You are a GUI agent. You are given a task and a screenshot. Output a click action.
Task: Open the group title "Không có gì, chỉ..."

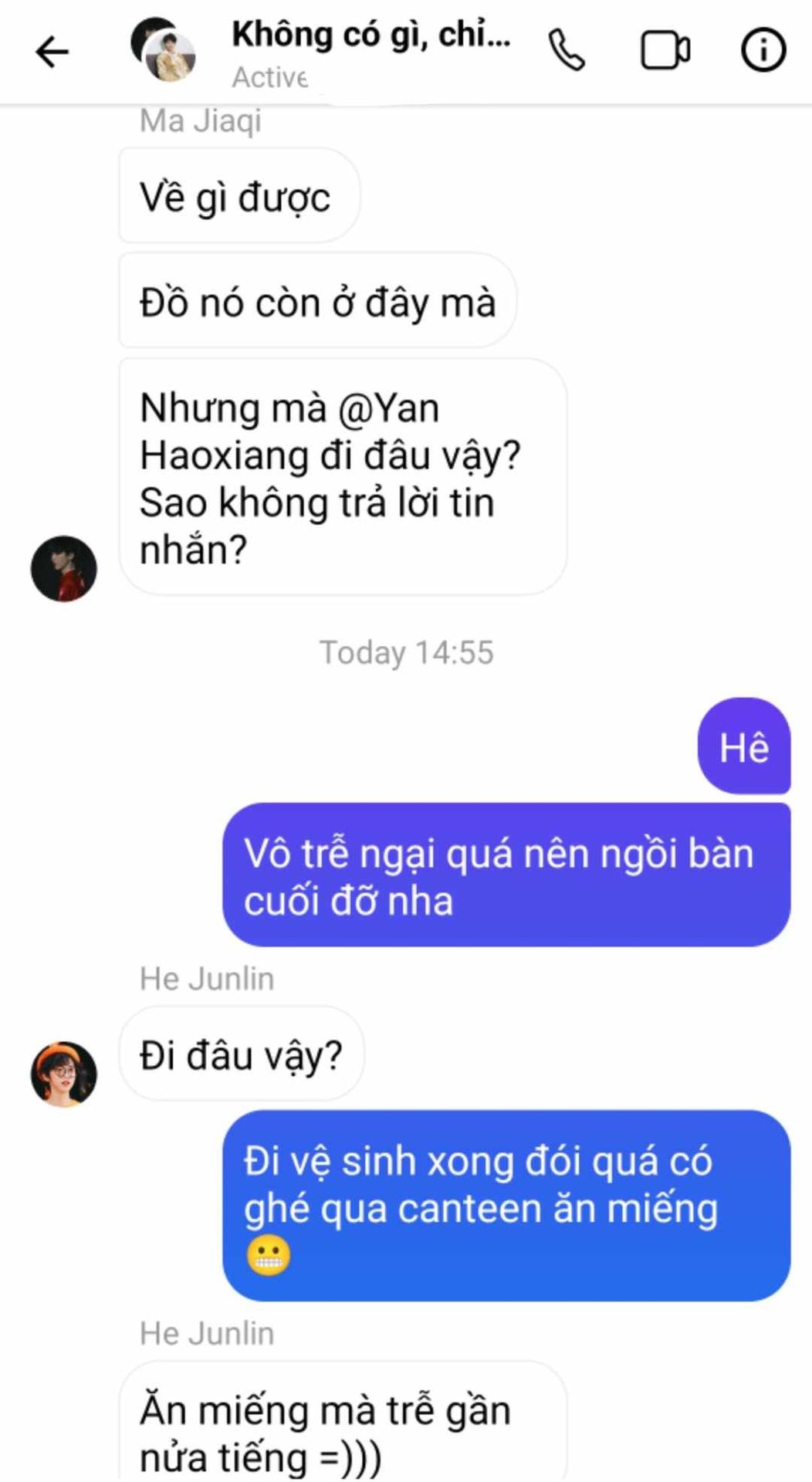(370, 36)
